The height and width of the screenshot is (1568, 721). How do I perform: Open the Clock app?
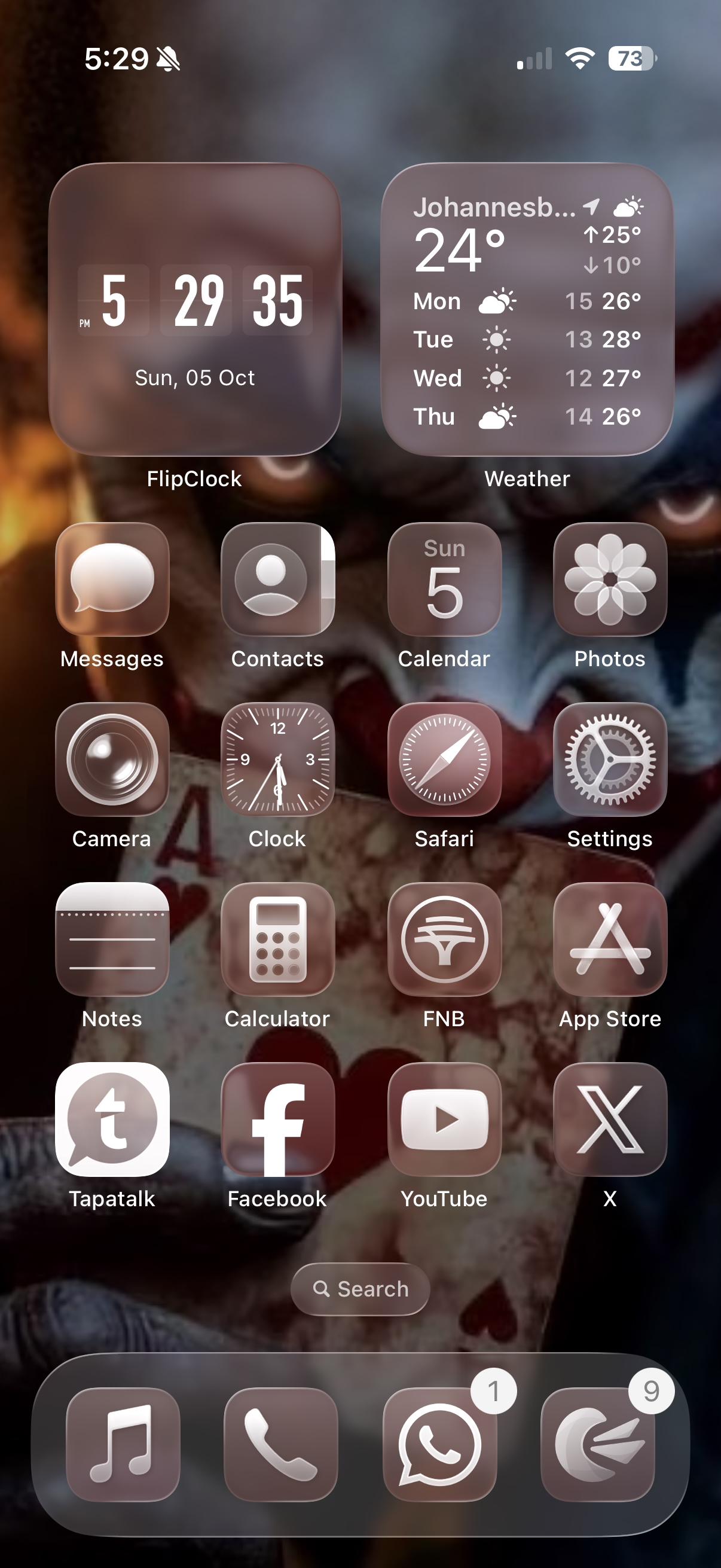tap(277, 759)
